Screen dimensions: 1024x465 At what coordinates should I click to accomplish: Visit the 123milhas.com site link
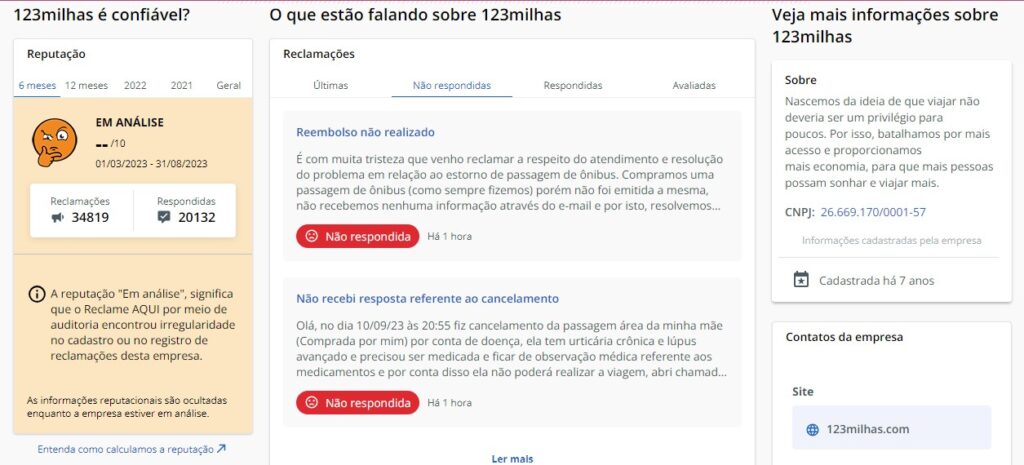[869, 429]
